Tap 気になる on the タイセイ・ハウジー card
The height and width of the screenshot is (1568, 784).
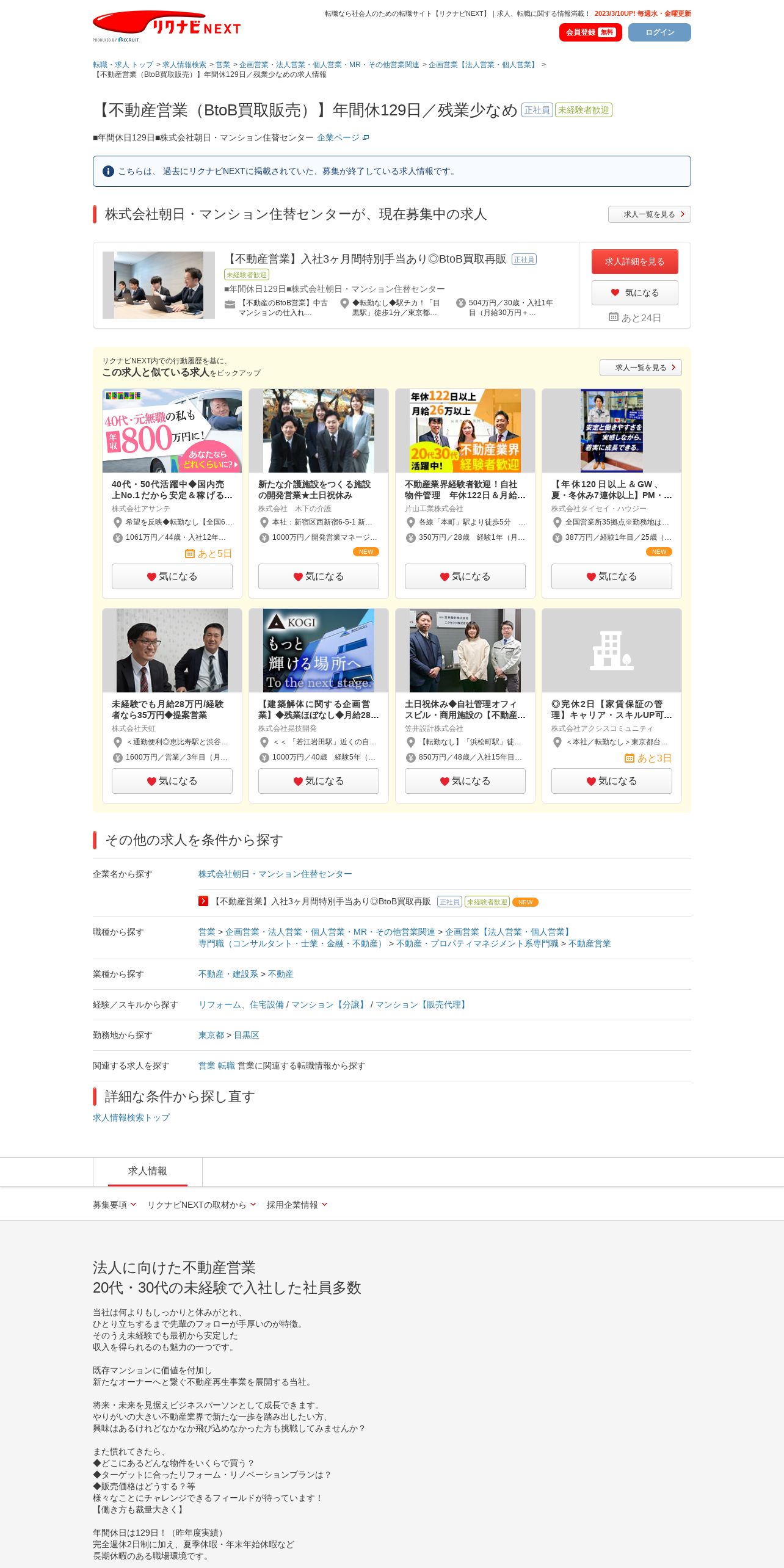pyautogui.click(x=611, y=576)
